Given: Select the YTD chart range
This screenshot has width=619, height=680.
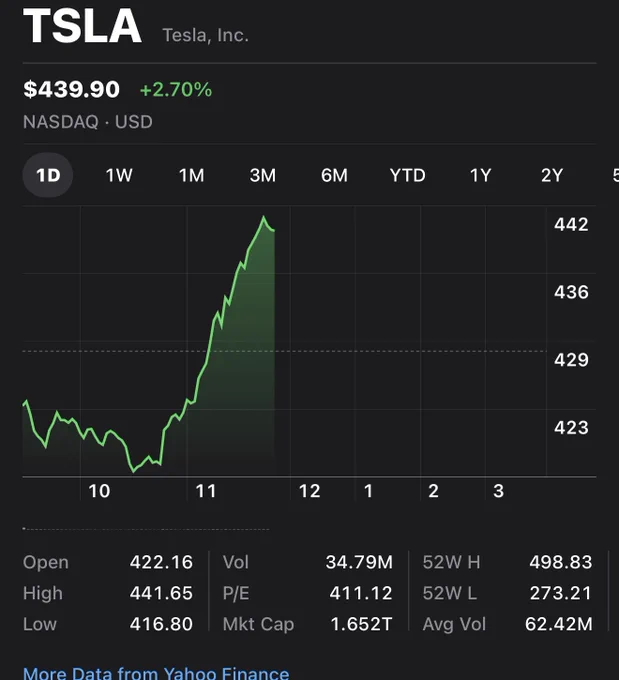Looking at the screenshot, I should tap(407, 176).
